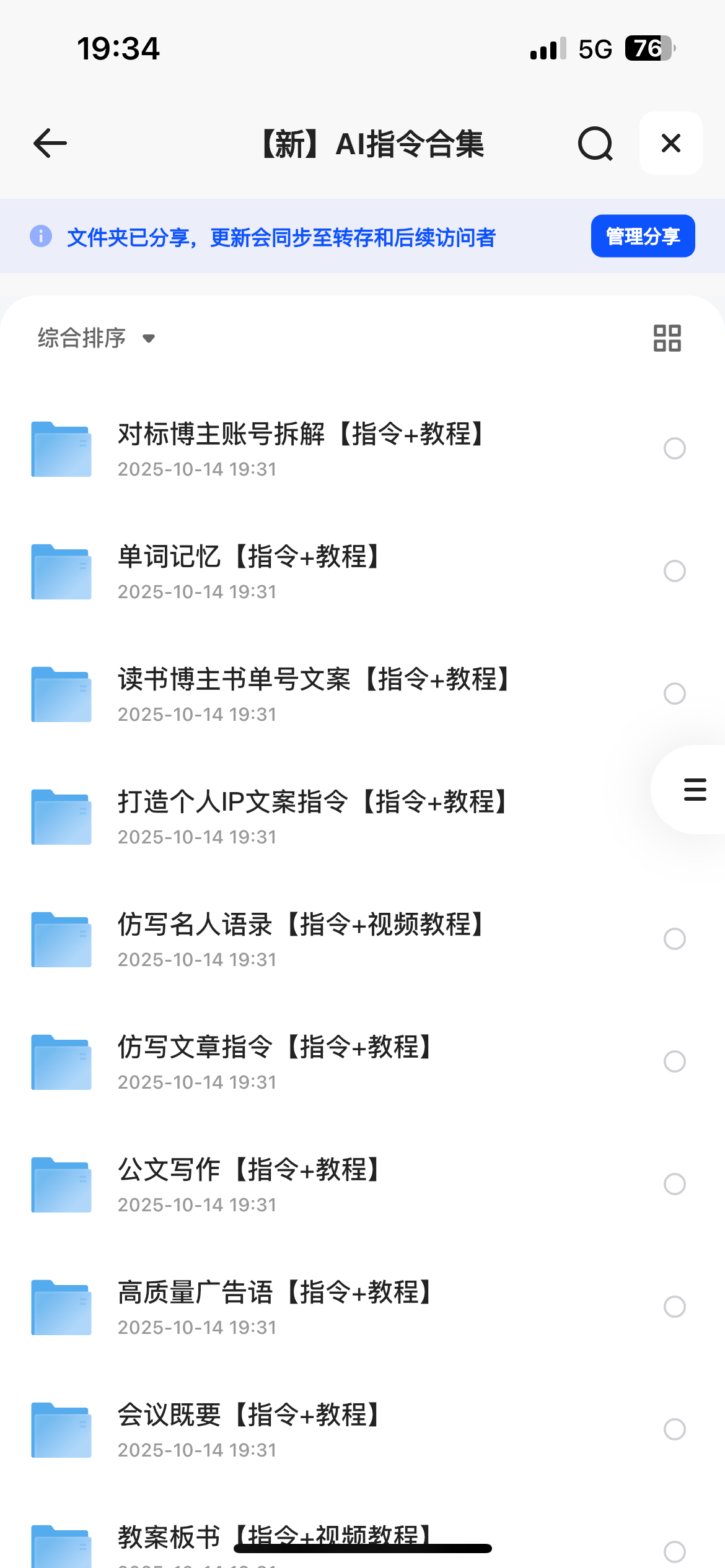
Task: Open folder 仿写文章指令【指令+教程】
Action: (x=275, y=1061)
